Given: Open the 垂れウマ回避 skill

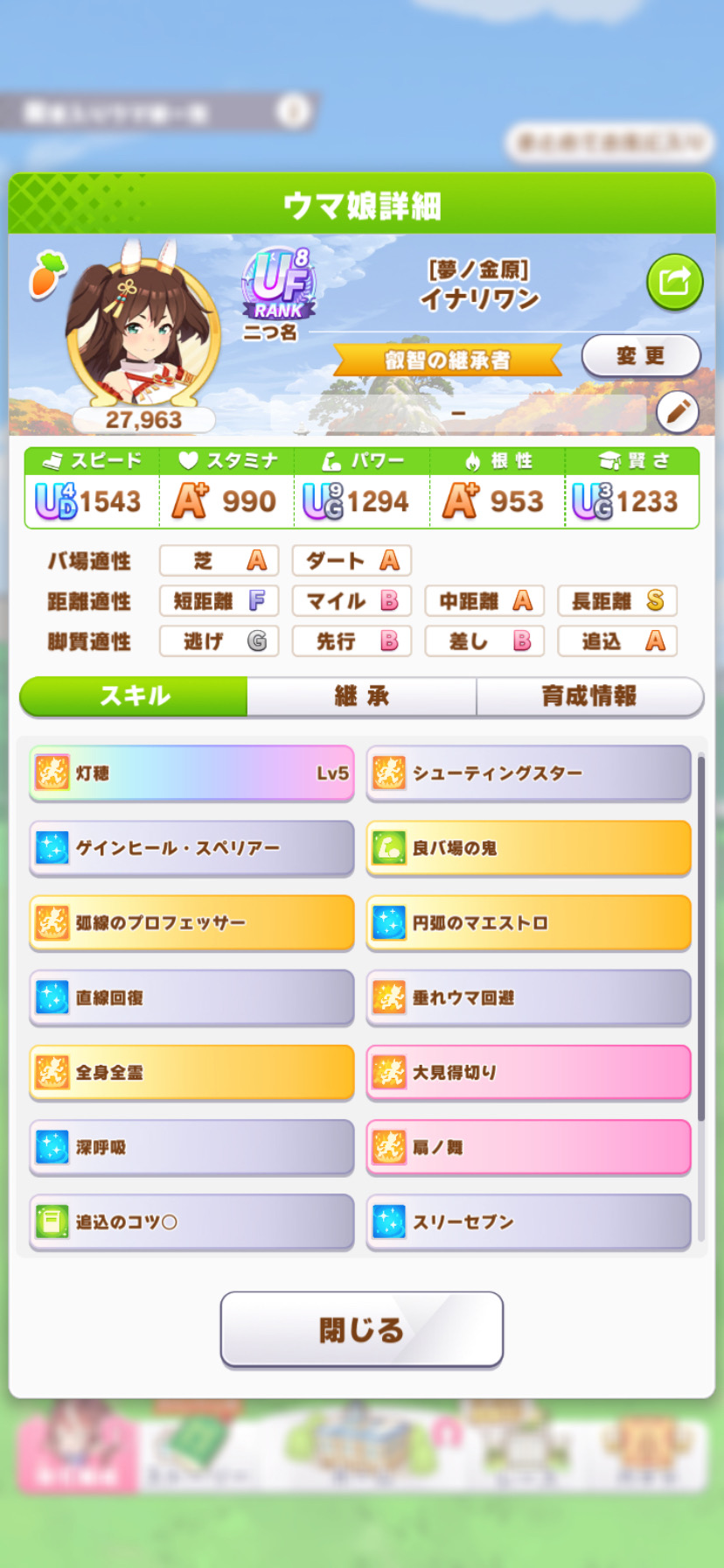Looking at the screenshot, I should click(x=528, y=997).
